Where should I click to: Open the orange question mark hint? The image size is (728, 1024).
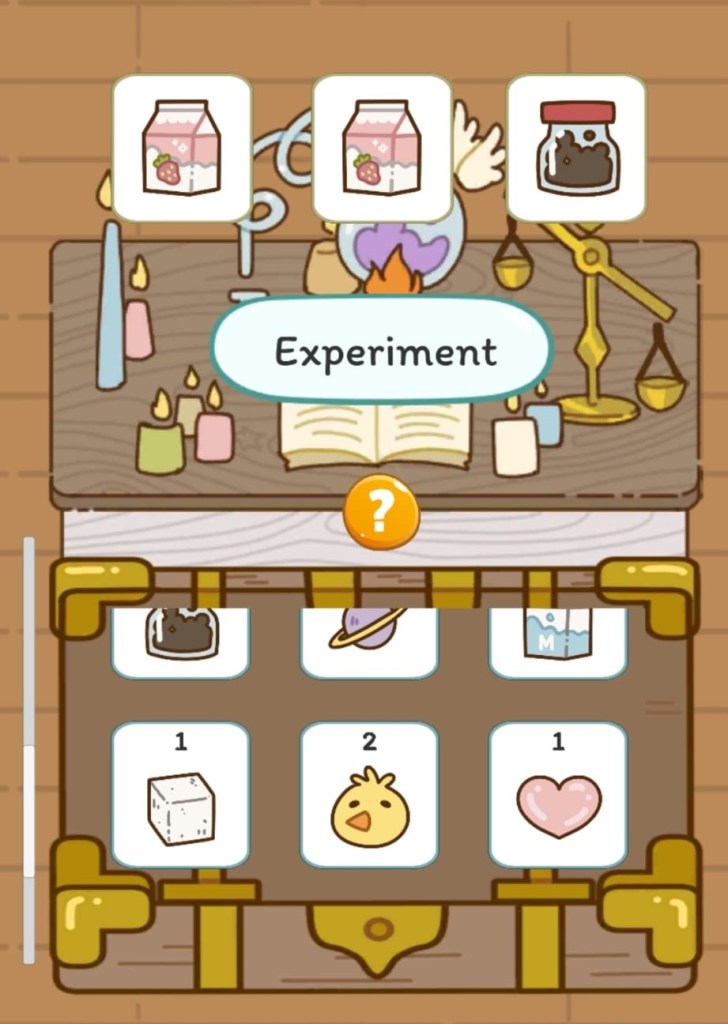pos(383,509)
